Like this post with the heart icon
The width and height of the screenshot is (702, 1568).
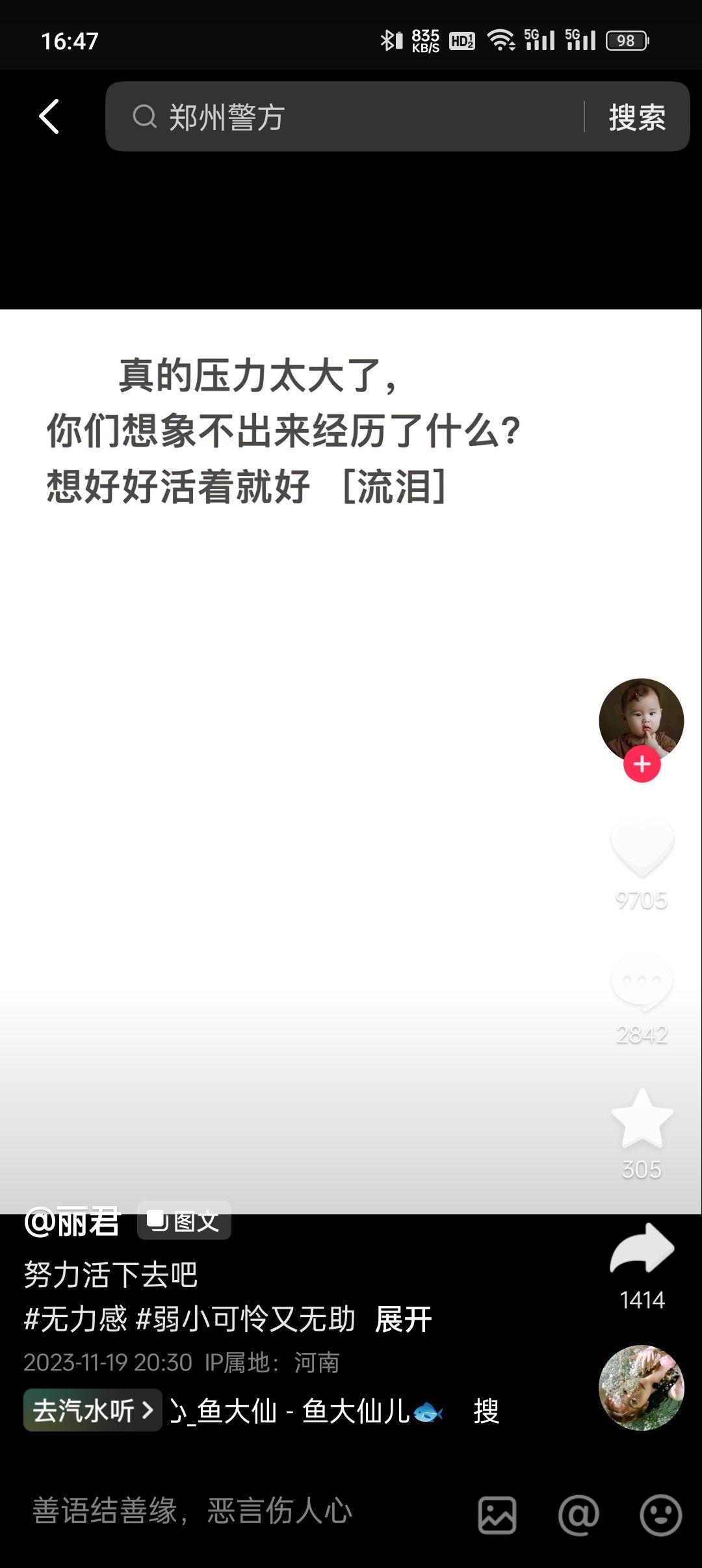pos(642,848)
